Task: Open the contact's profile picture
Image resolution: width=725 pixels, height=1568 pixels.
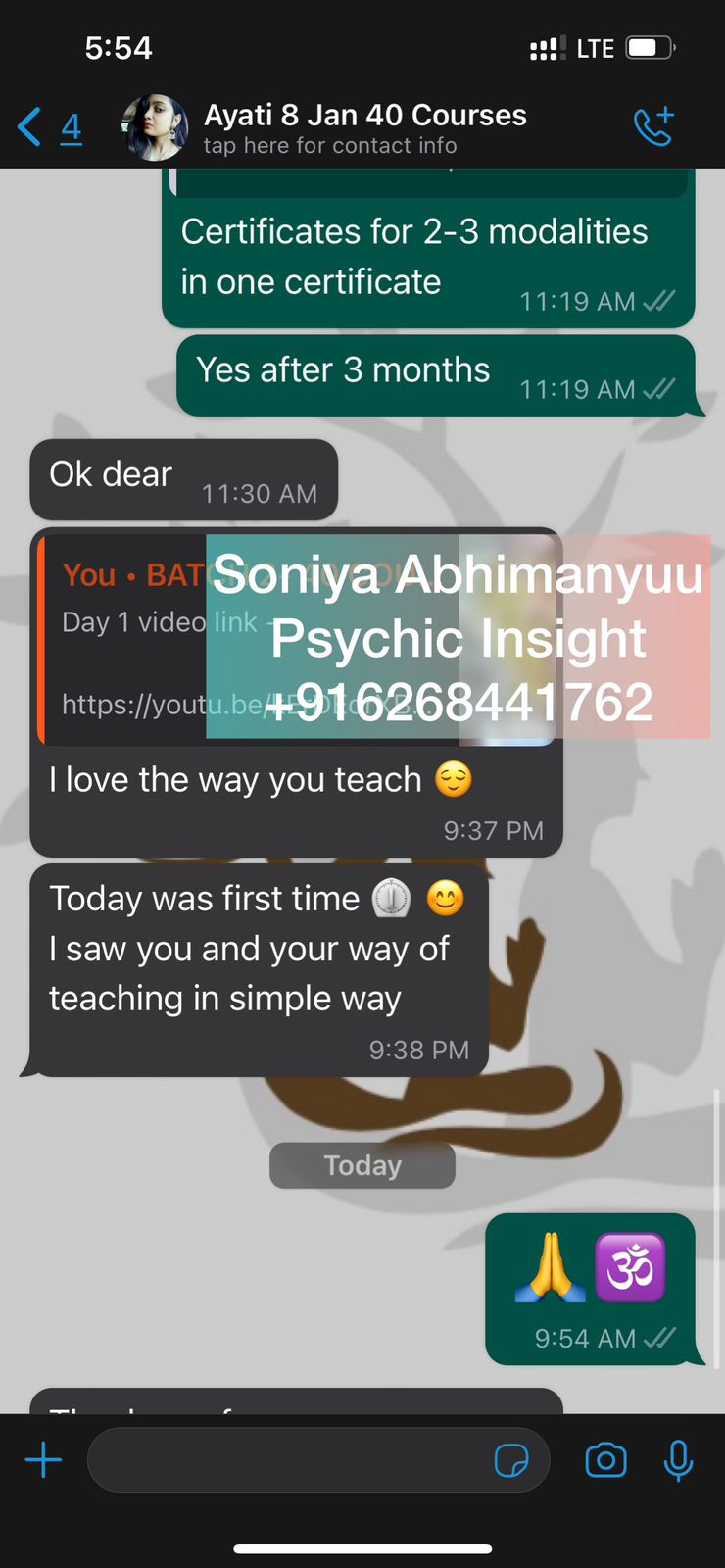Action: coord(155,127)
